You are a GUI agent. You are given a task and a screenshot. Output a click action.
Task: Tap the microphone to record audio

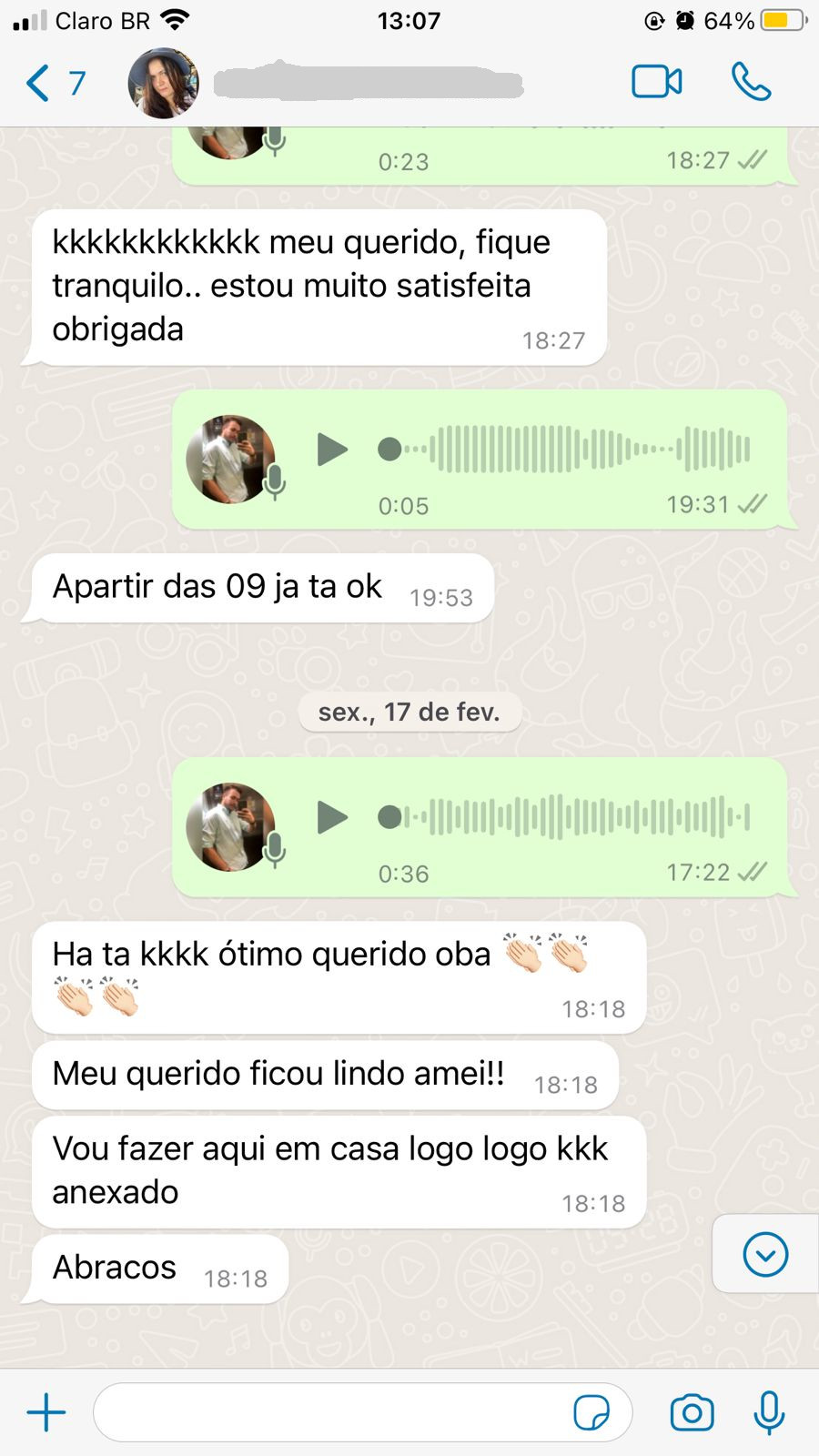pyautogui.click(x=769, y=1412)
